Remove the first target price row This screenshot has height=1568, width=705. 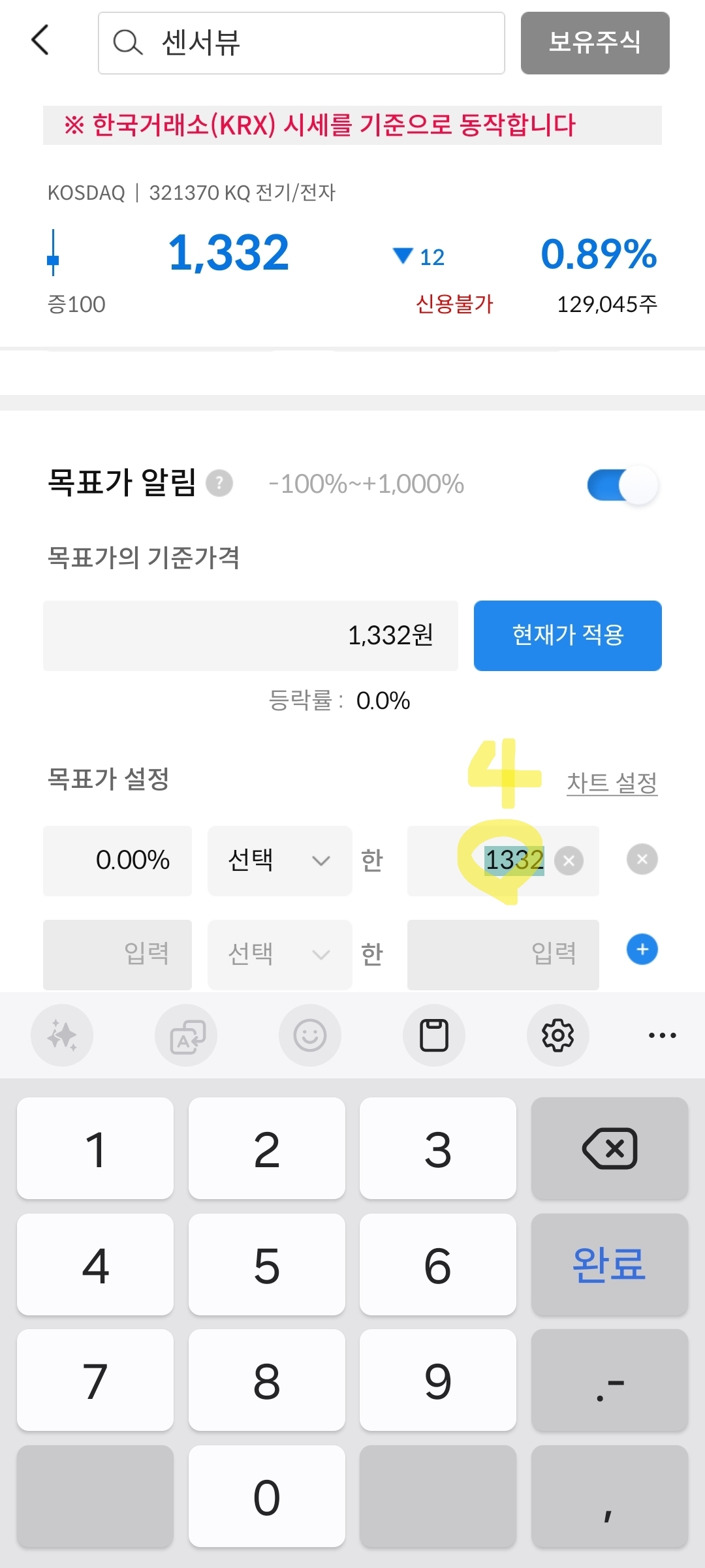[641, 859]
